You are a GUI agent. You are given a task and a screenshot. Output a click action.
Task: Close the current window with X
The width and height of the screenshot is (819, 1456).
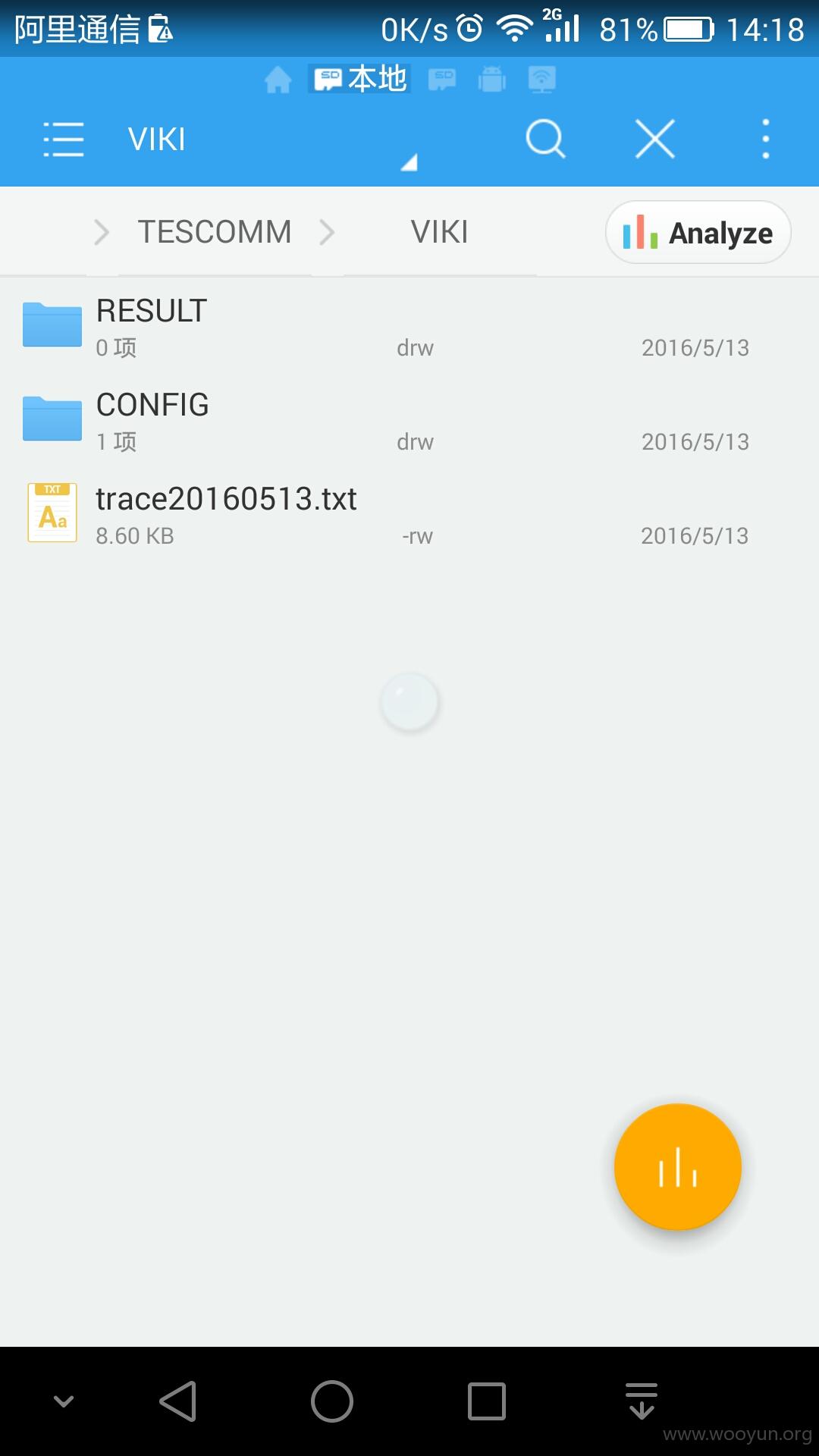click(x=655, y=140)
